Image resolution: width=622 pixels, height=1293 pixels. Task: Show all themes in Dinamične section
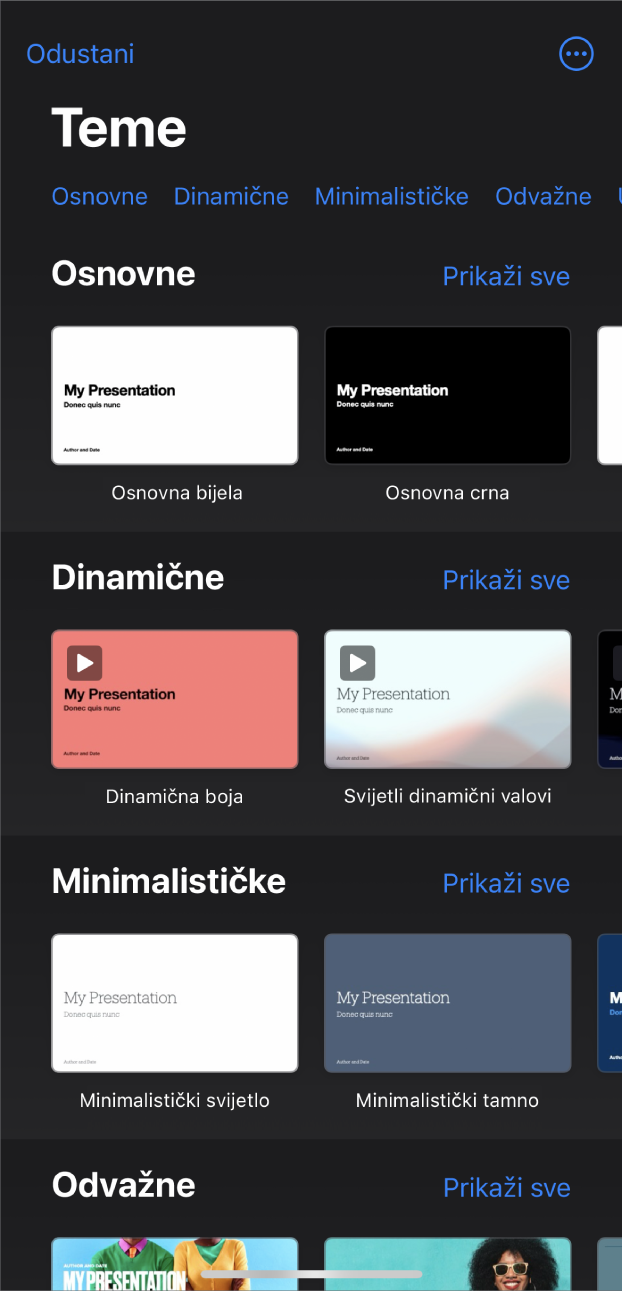point(506,580)
